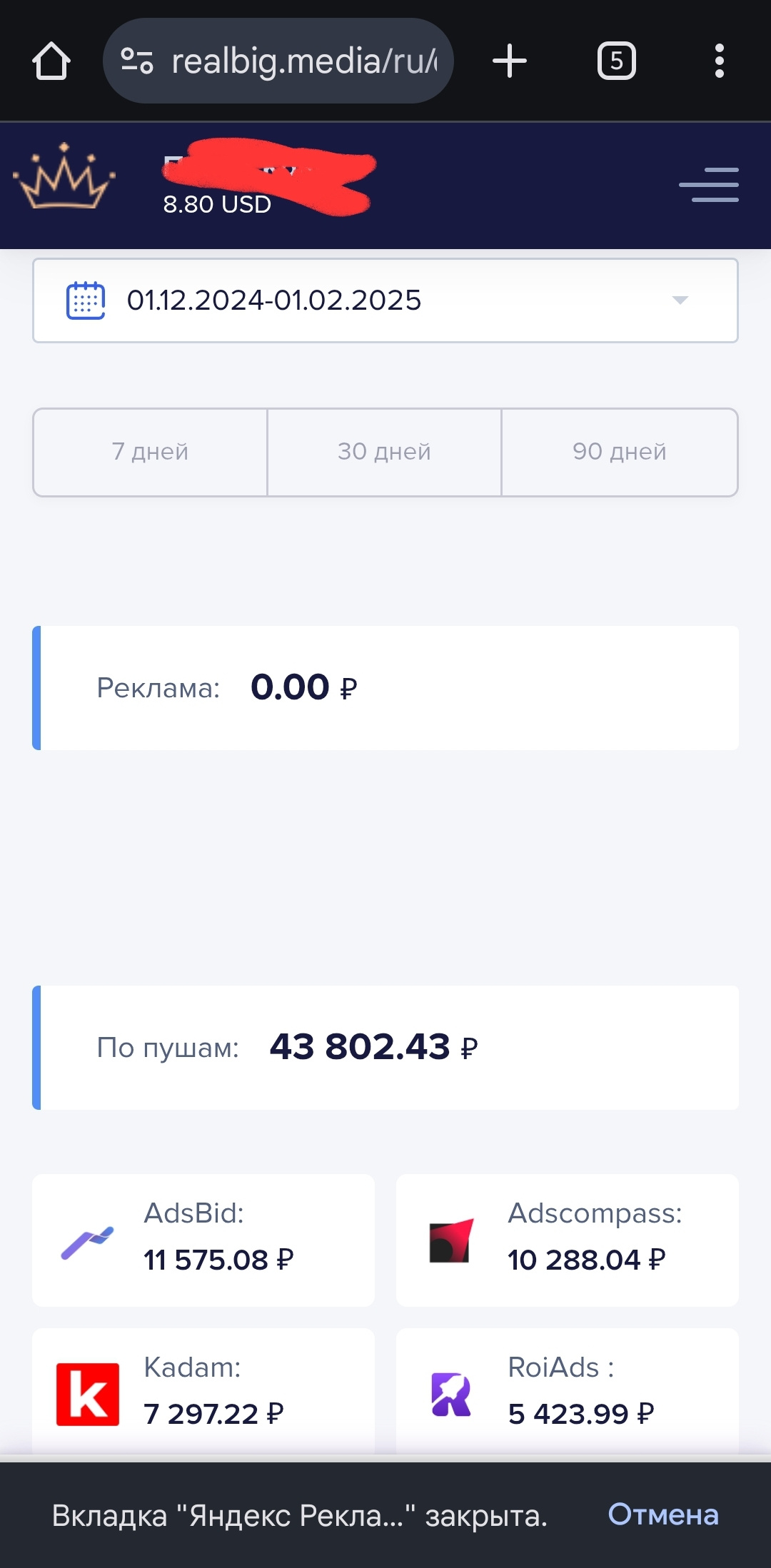The image size is (771, 1568).
Task: Open a new browser tab
Action: click(510, 61)
